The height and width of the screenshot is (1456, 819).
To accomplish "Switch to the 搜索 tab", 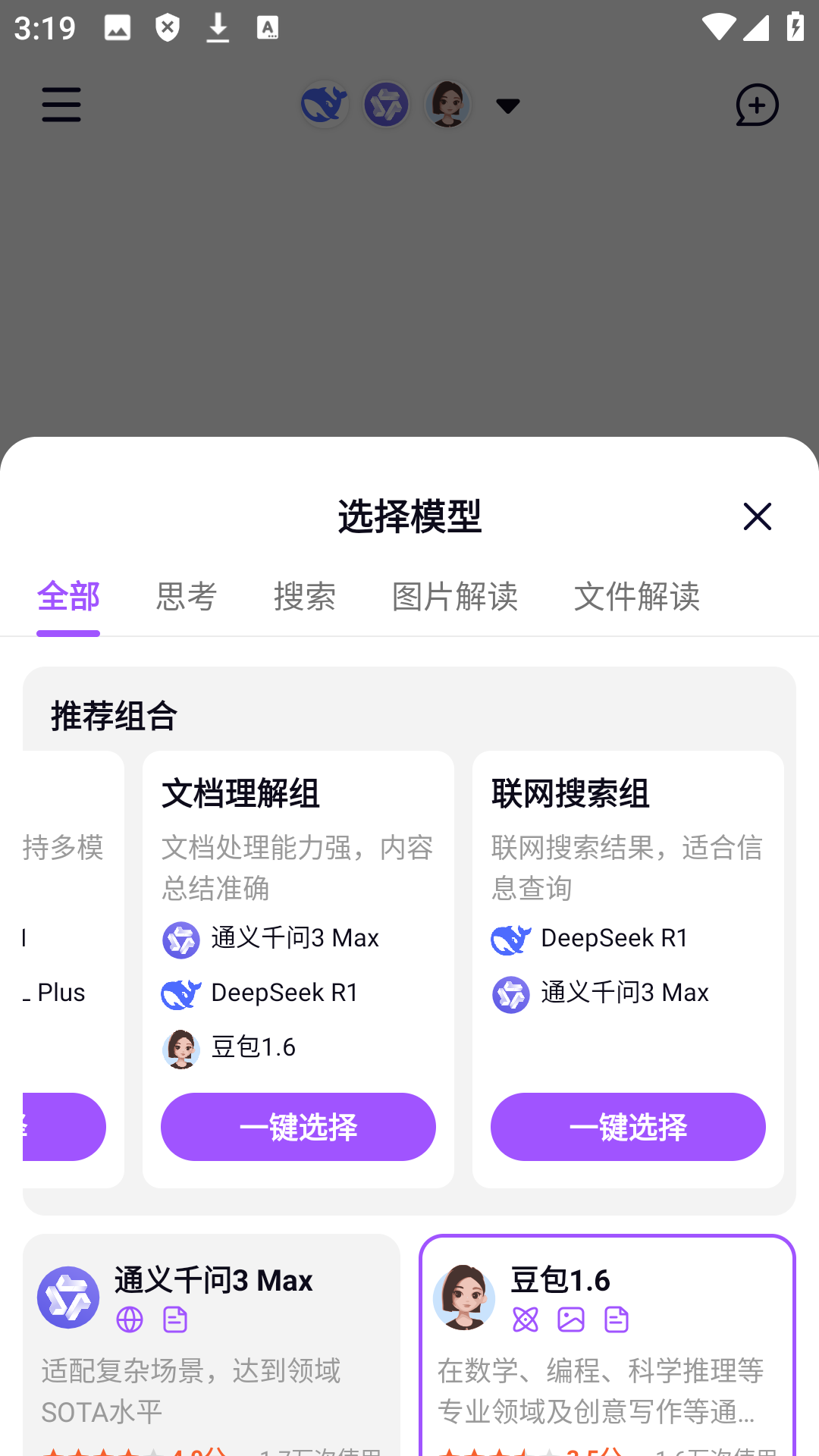I will click(305, 596).
